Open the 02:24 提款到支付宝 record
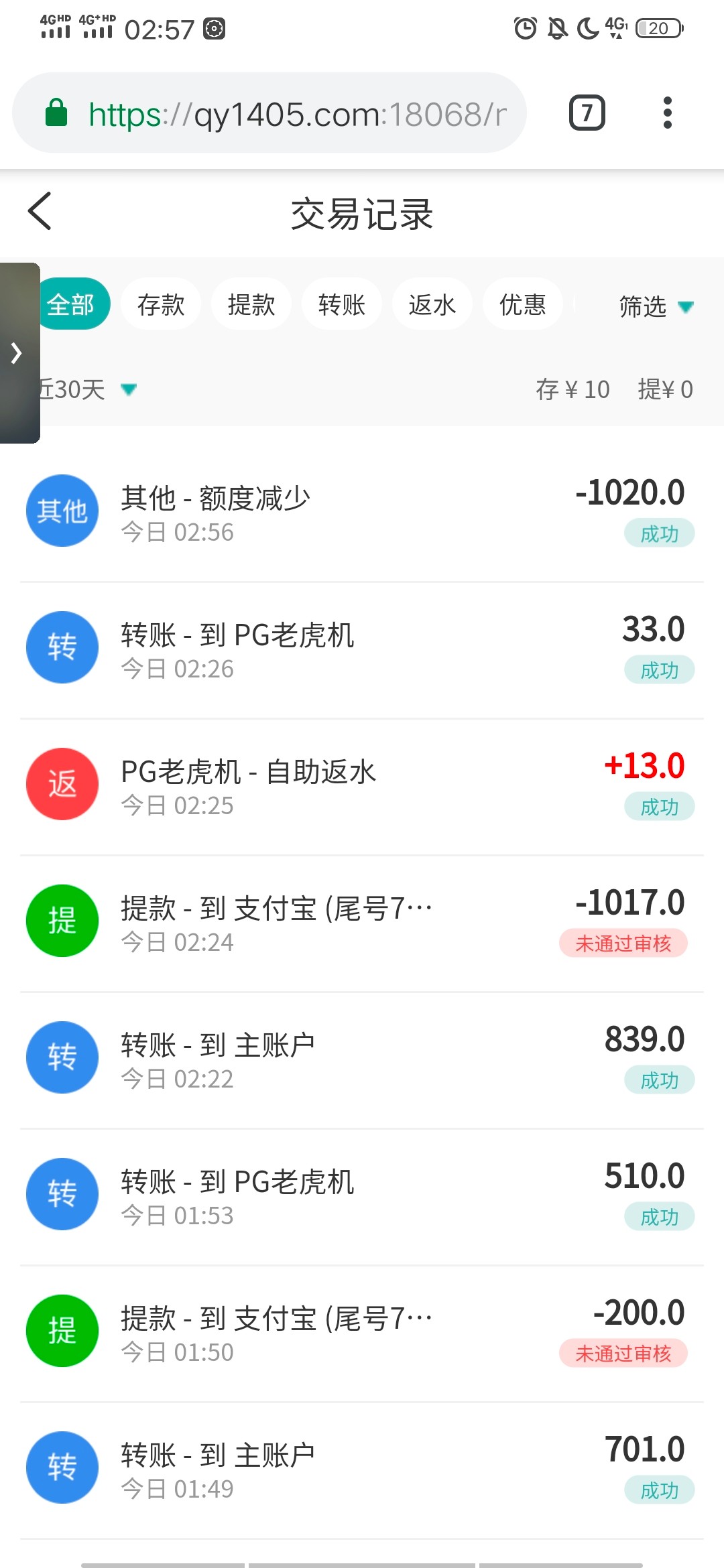724x1568 pixels. tap(362, 923)
